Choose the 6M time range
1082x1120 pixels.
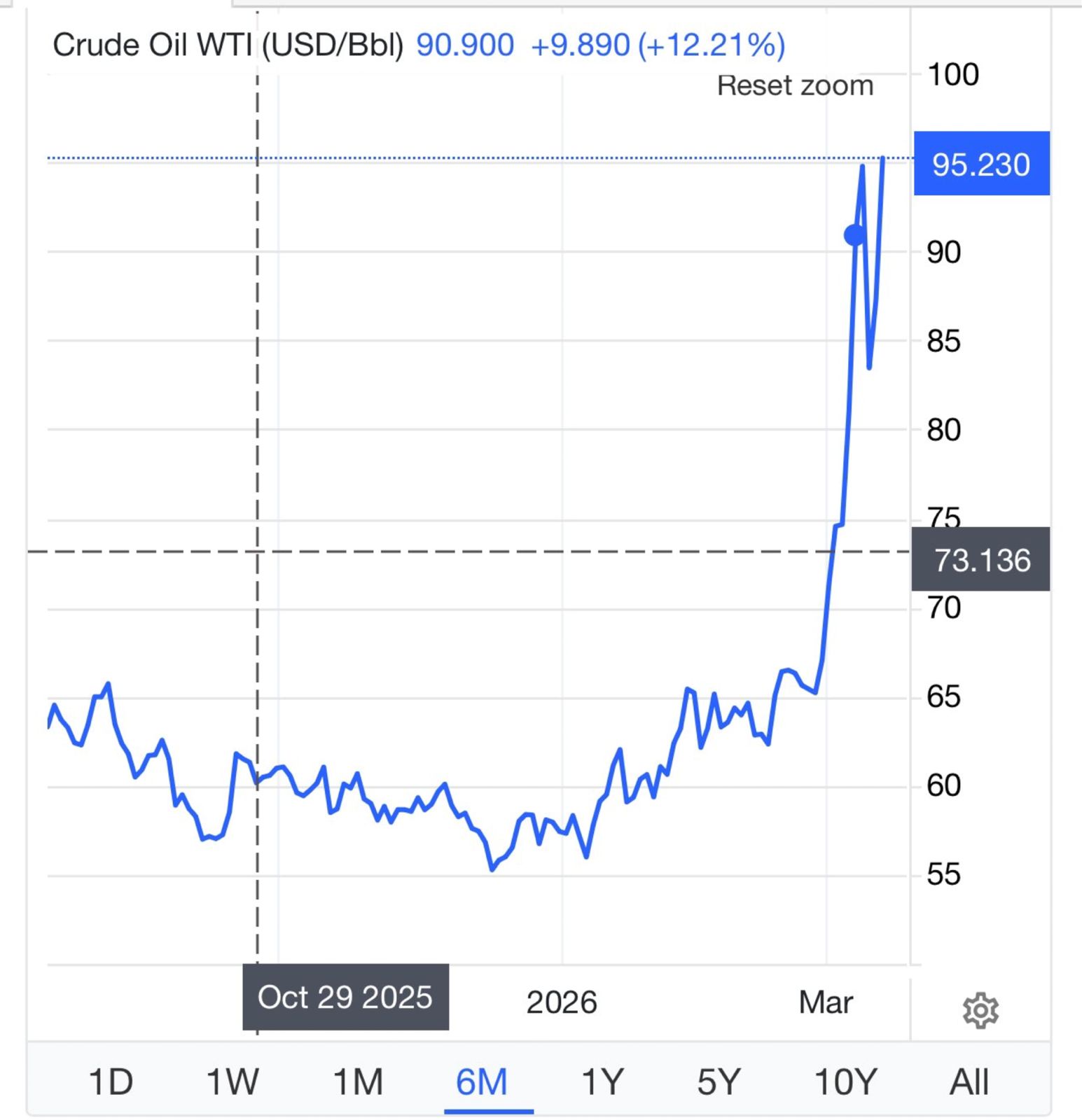coord(482,1081)
